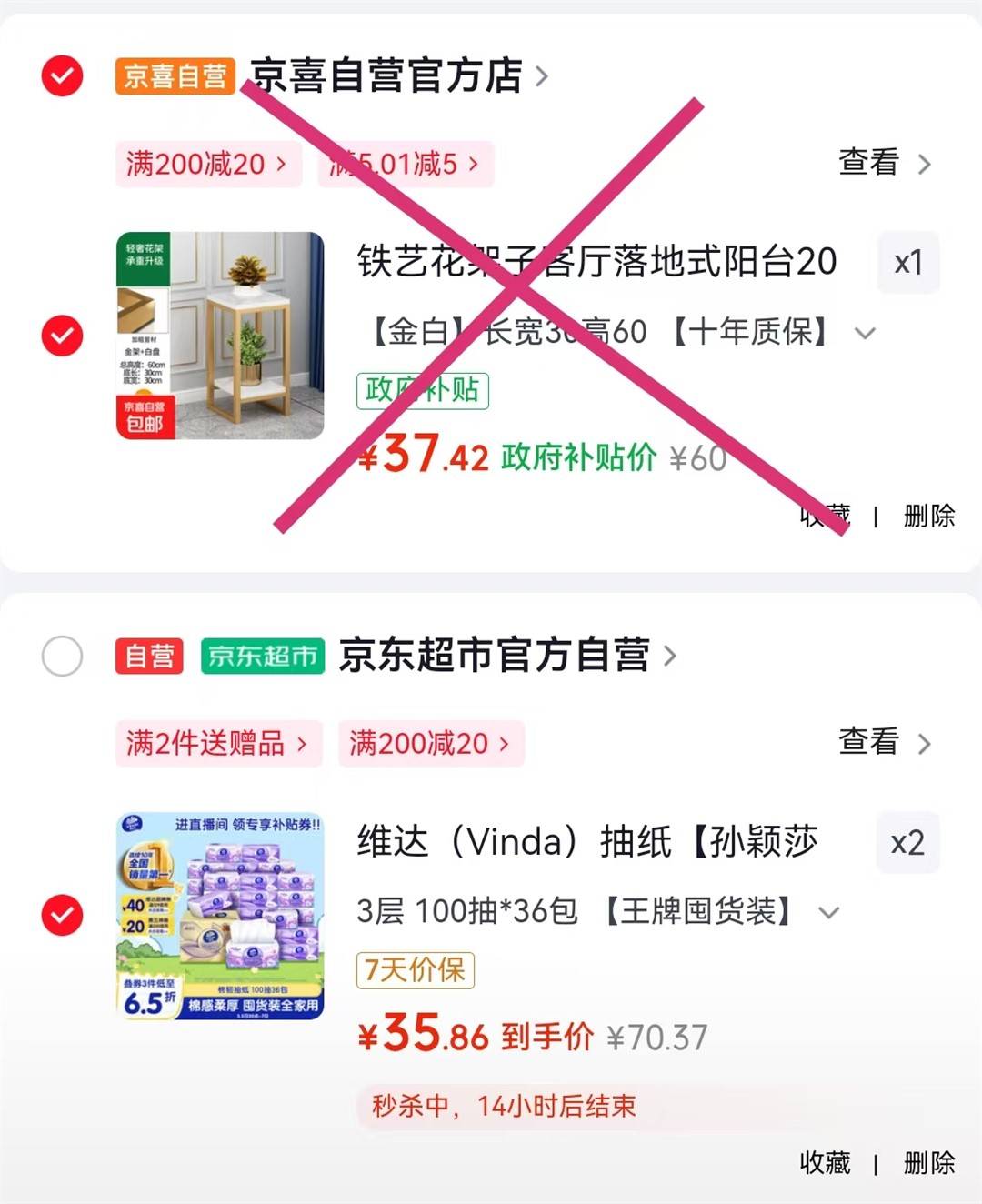Delete the 铁艺花架子 item from cart
This screenshot has height=1204, width=982.
[x=928, y=517]
